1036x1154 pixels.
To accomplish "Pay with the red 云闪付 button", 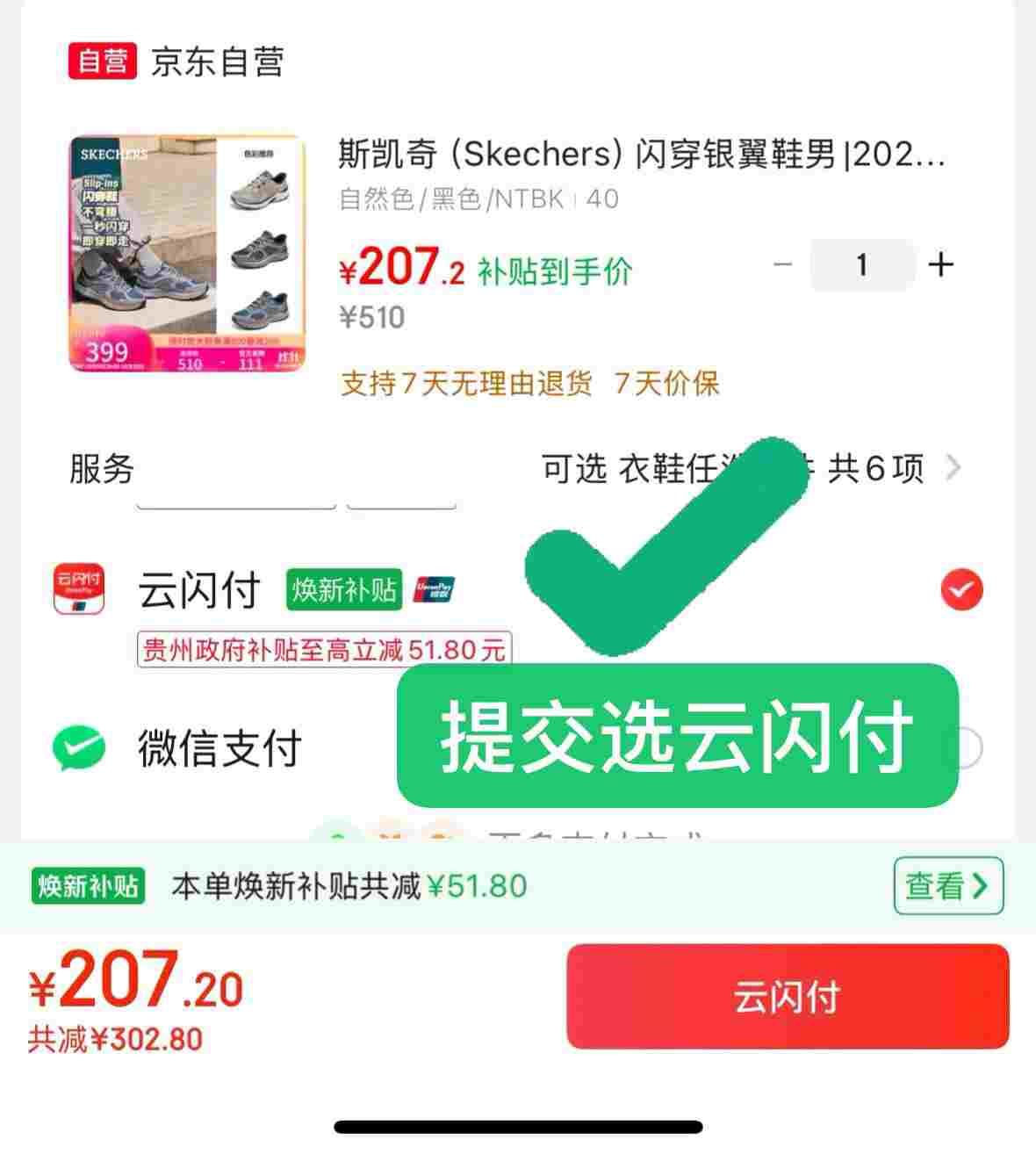I will tap(787, 997).
